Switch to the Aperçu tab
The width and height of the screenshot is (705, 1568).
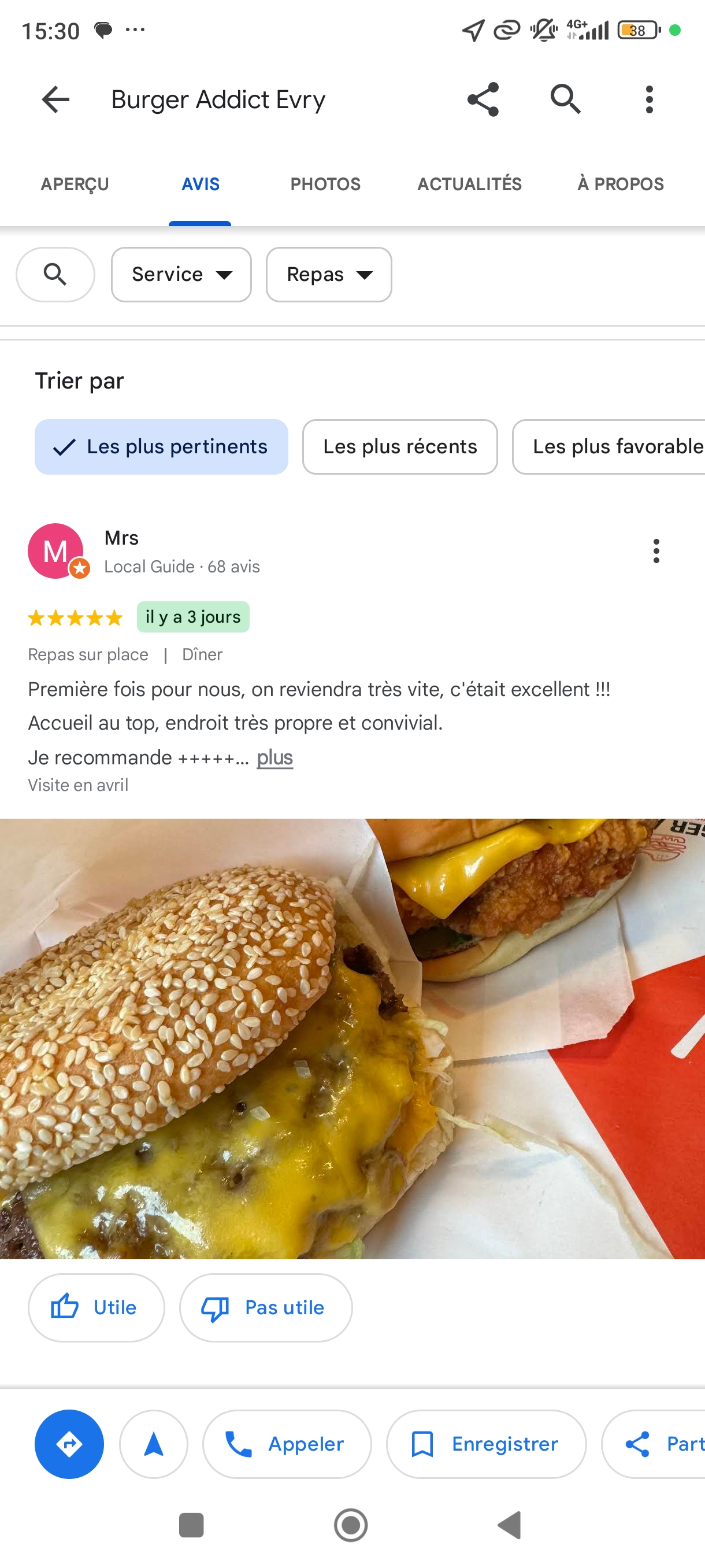click(75, 184)
